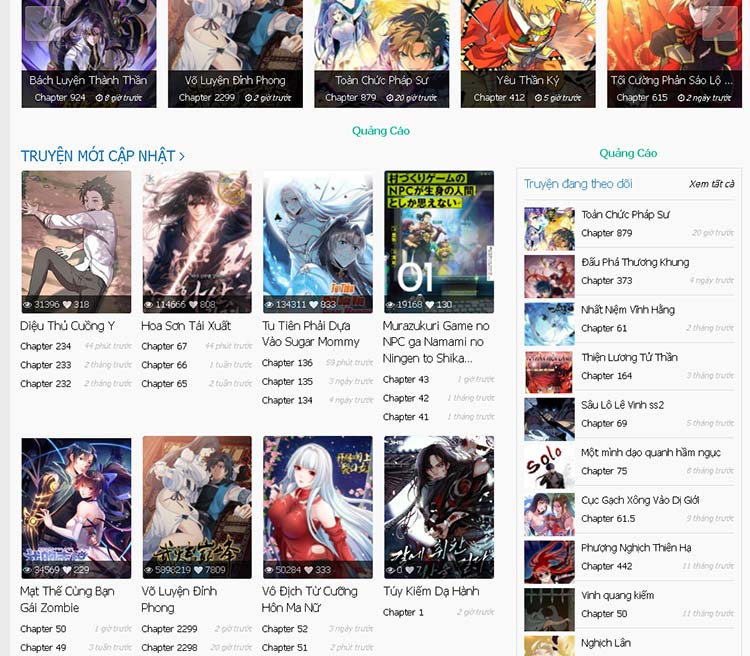This screenshot has height=656, width=750.
Task: Go to next carousel slide arrow
Action: click(x=719, y=22)
